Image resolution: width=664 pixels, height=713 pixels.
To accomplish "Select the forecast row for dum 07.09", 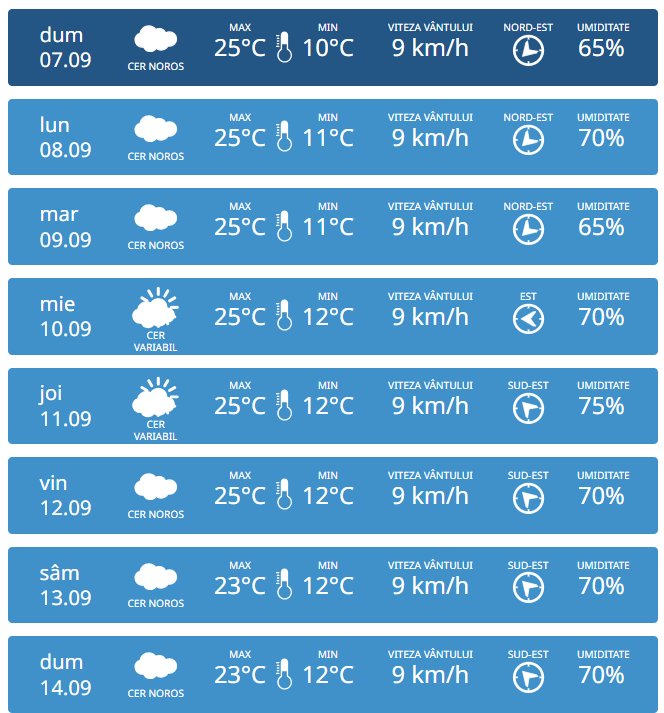I will tap(332, 47).
